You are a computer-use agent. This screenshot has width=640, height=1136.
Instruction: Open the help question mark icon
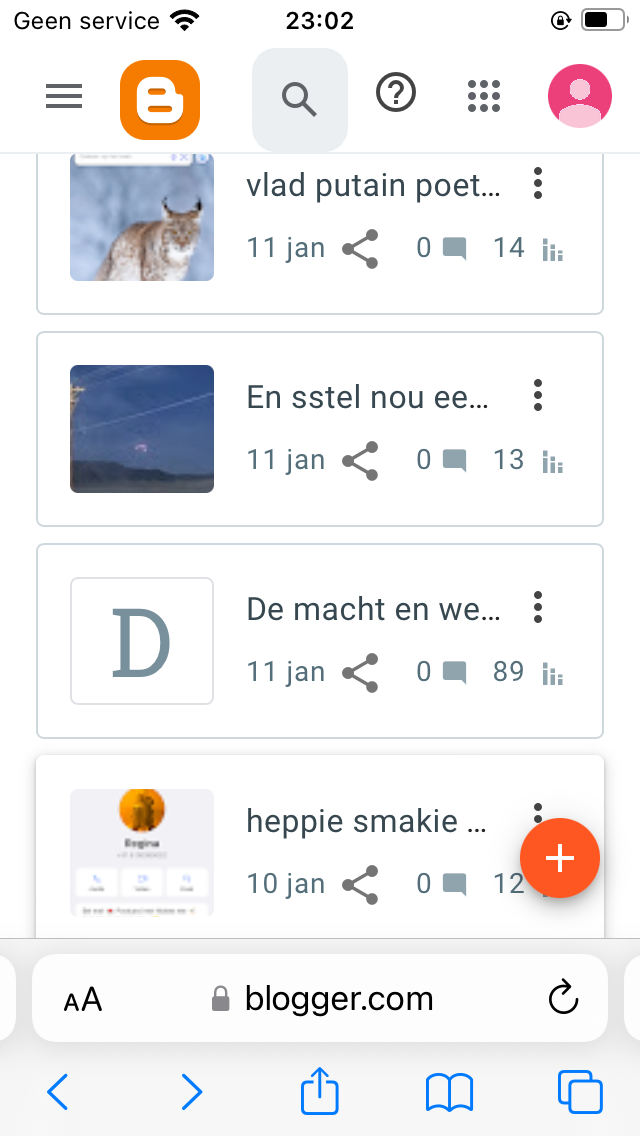(396, 94)
